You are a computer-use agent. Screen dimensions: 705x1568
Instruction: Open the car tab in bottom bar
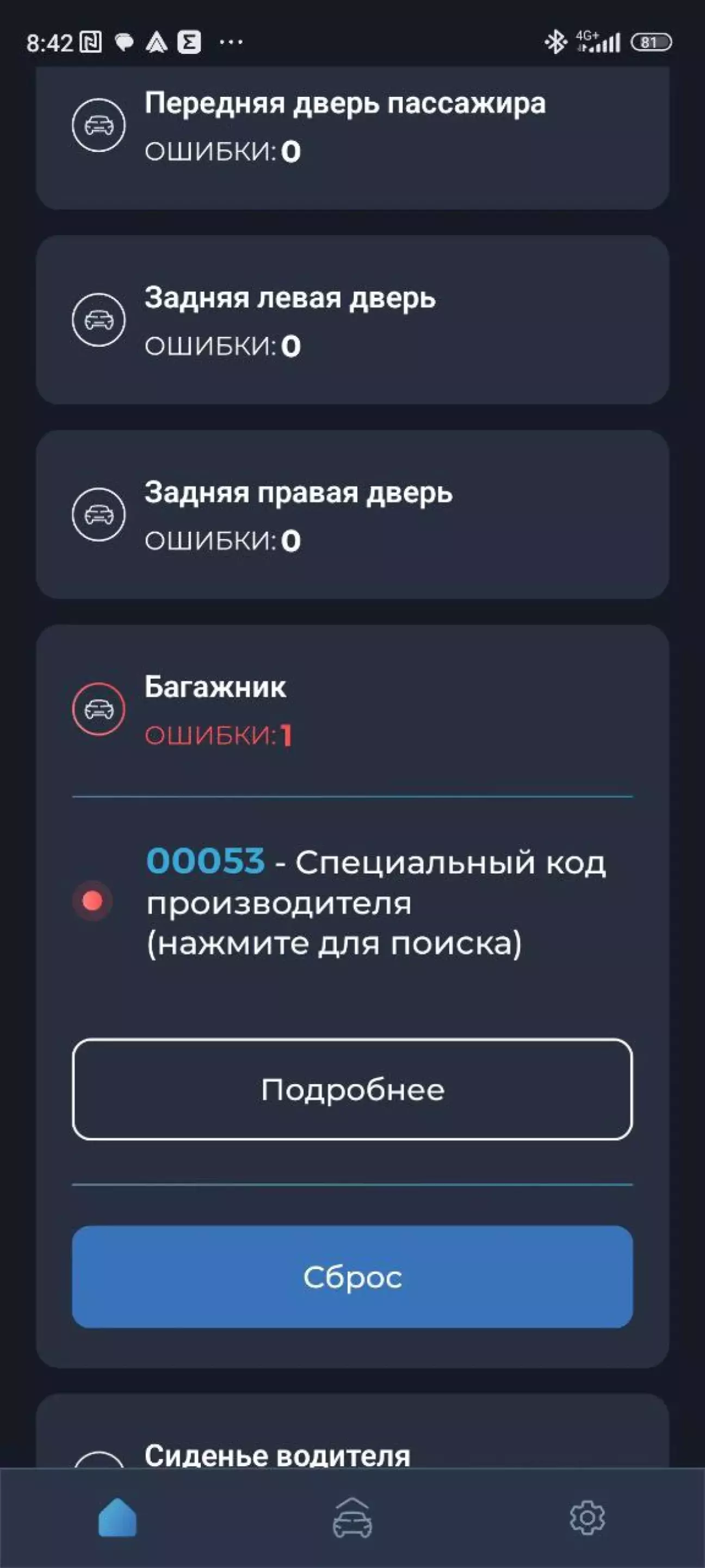pos(352,1517)
